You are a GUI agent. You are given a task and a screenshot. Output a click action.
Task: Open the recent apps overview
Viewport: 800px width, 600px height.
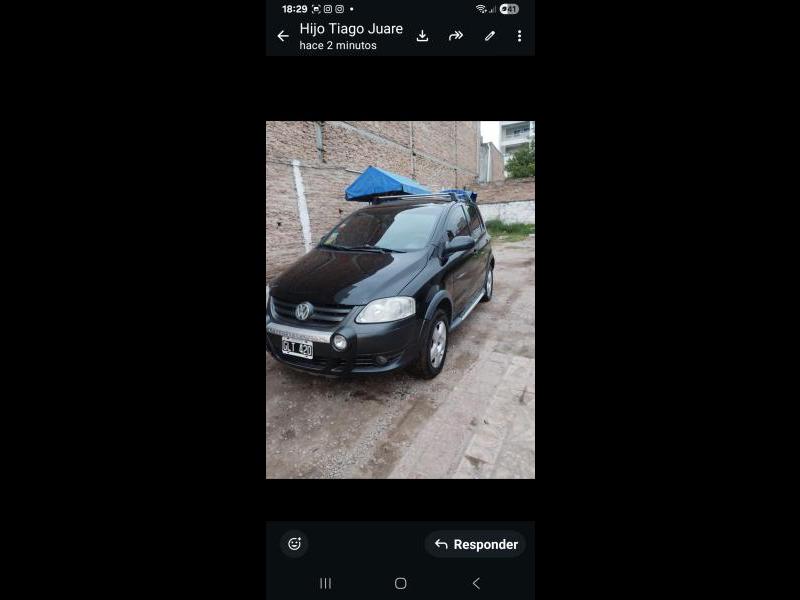[325, 583]
